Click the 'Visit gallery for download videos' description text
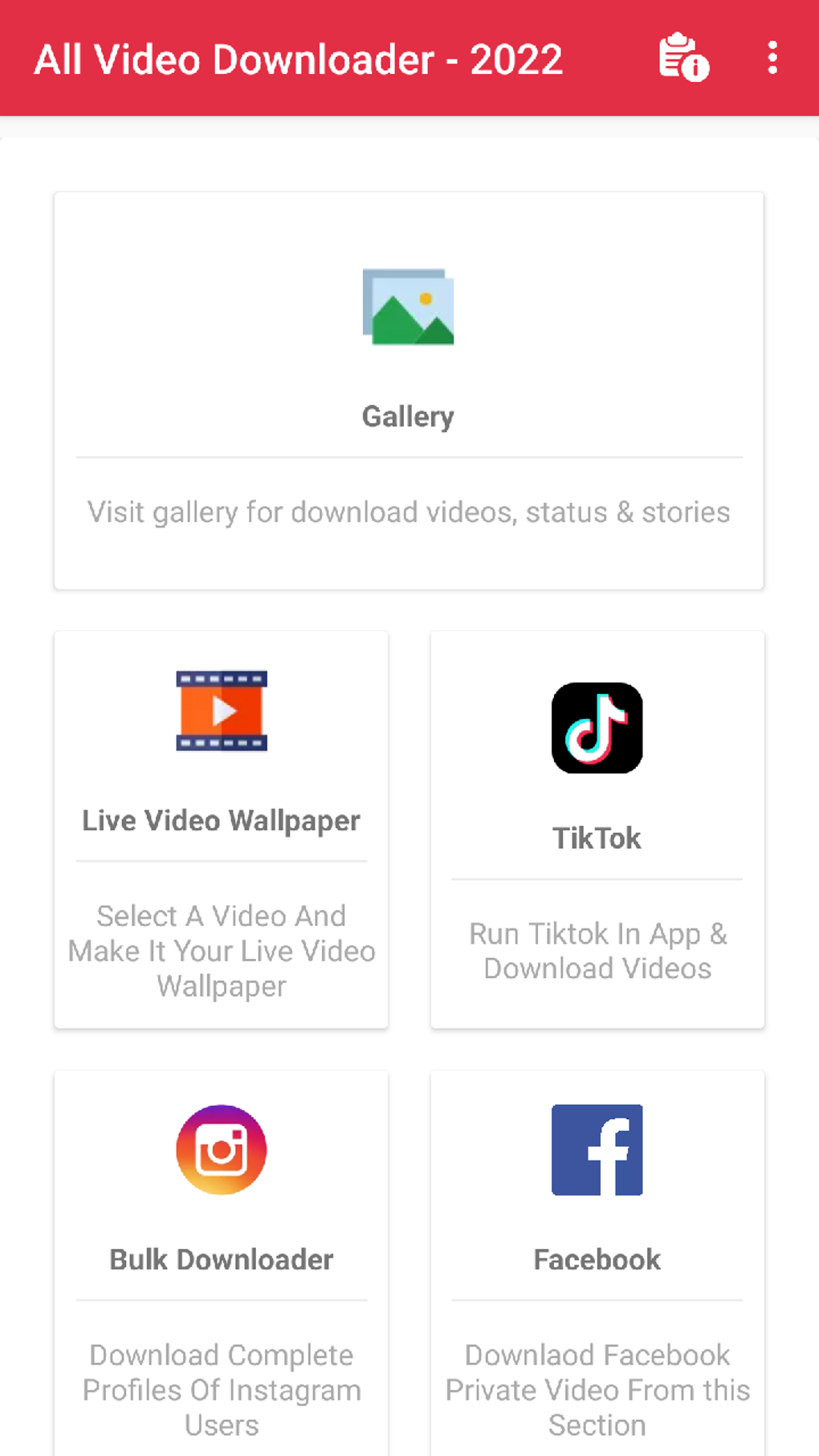The image size is (819, 1456). pyautogui.click(x=409, y=512)
